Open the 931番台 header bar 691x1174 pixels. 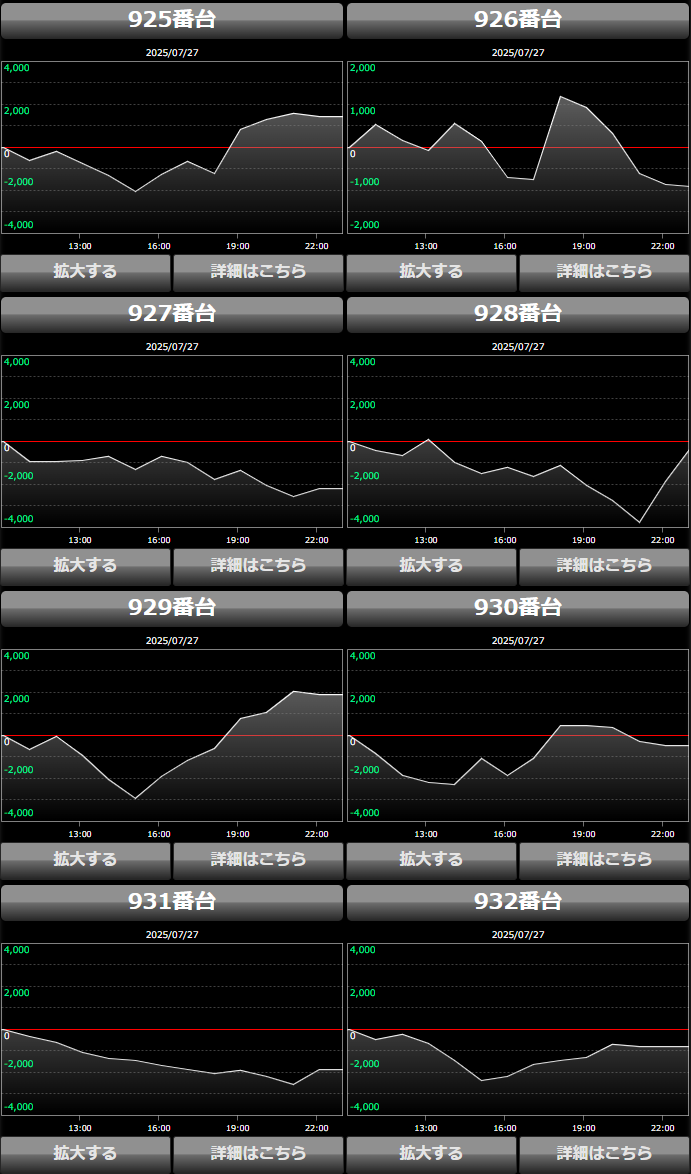pos(172,902)
